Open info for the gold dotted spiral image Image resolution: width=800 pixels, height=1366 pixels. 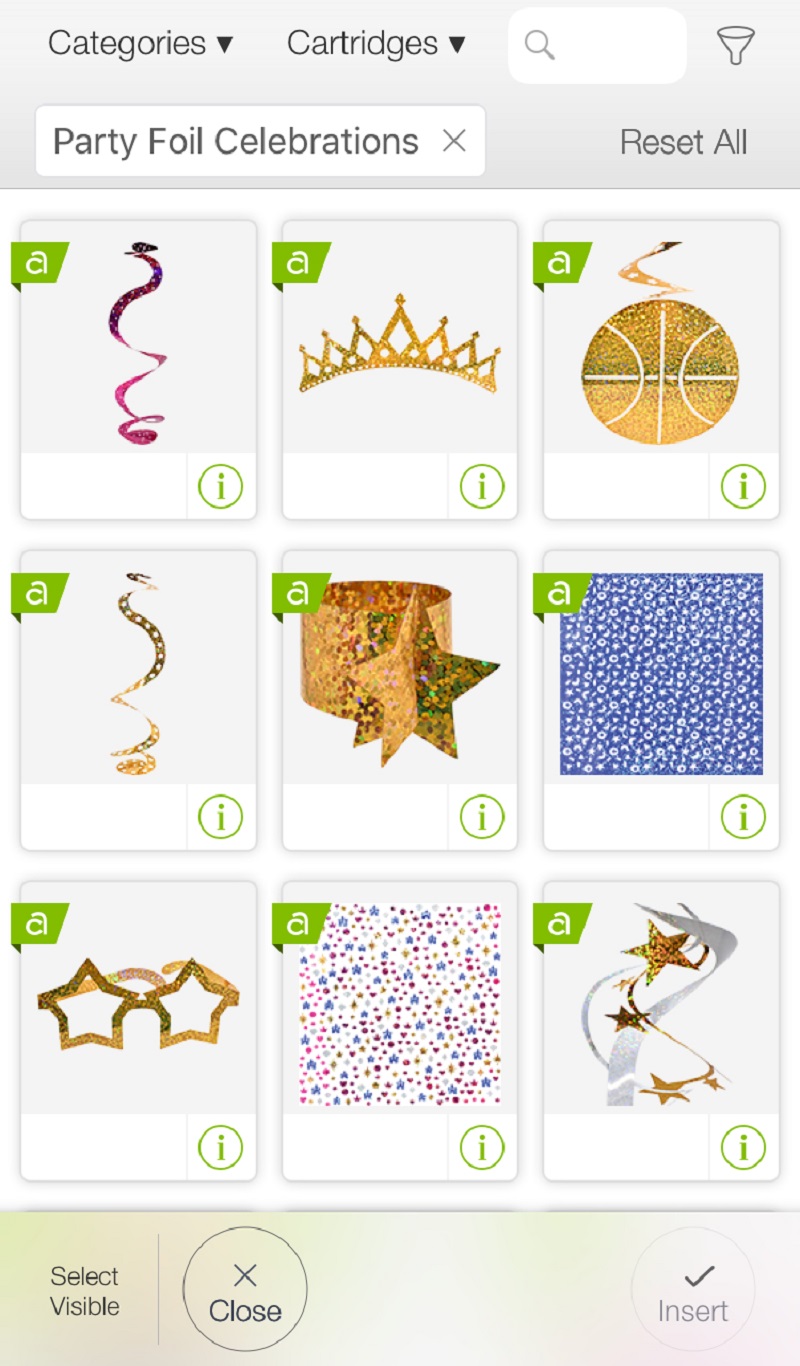click(220, 816)
